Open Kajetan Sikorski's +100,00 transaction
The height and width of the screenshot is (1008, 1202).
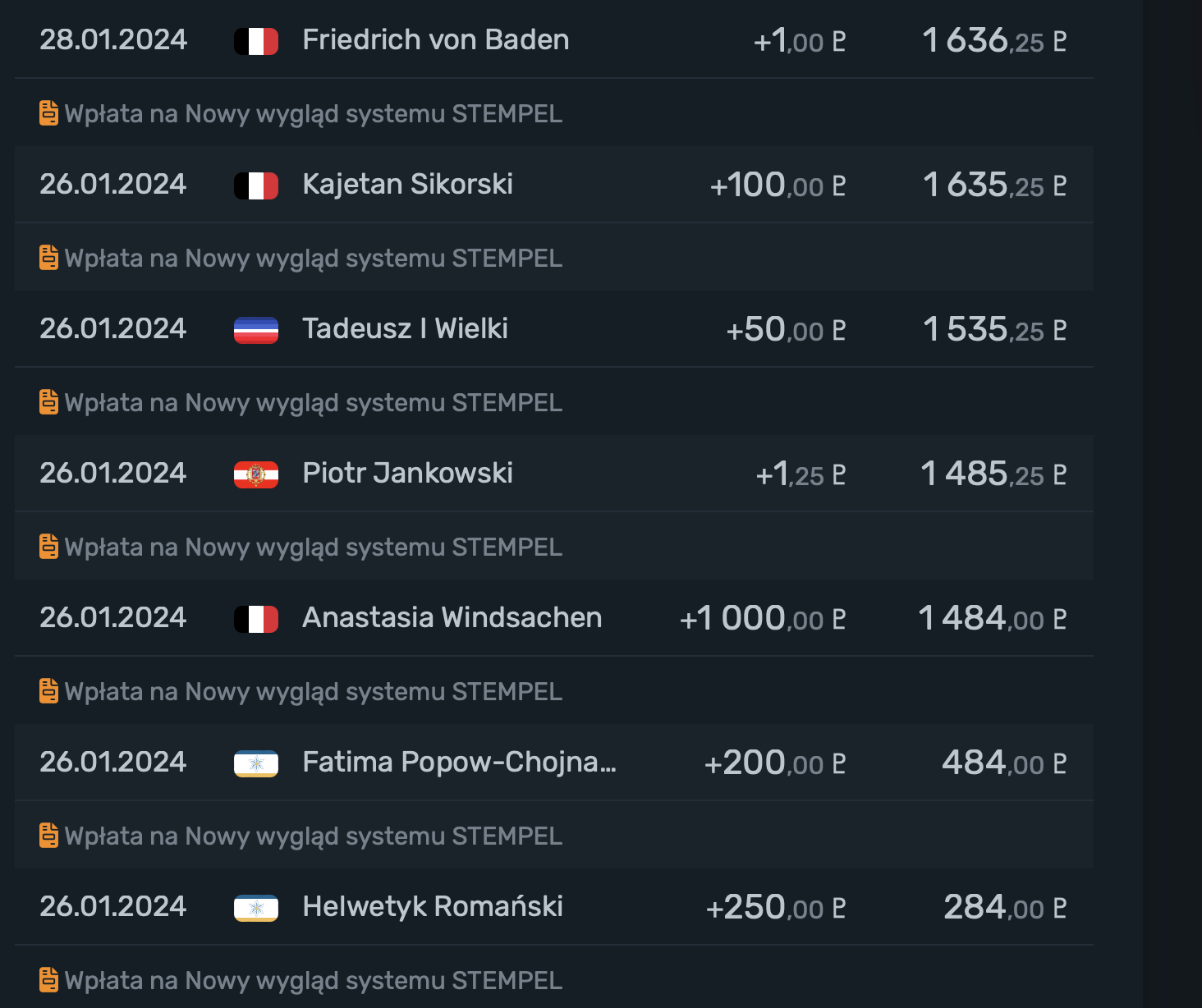[x=407, y=185]
